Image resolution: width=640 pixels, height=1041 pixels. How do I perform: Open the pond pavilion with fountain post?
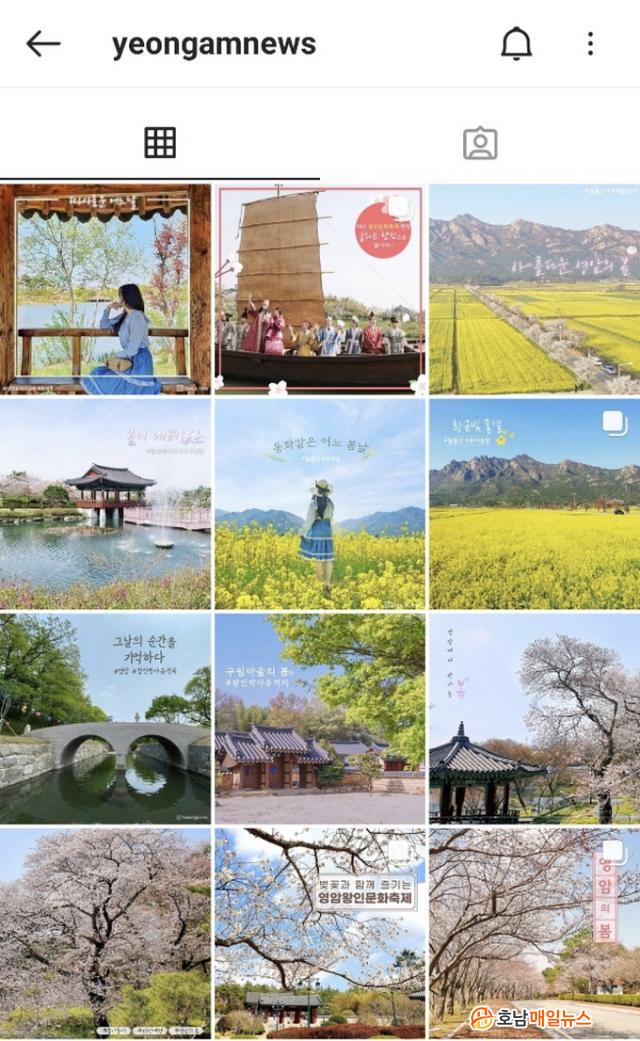tap(105, 504)
